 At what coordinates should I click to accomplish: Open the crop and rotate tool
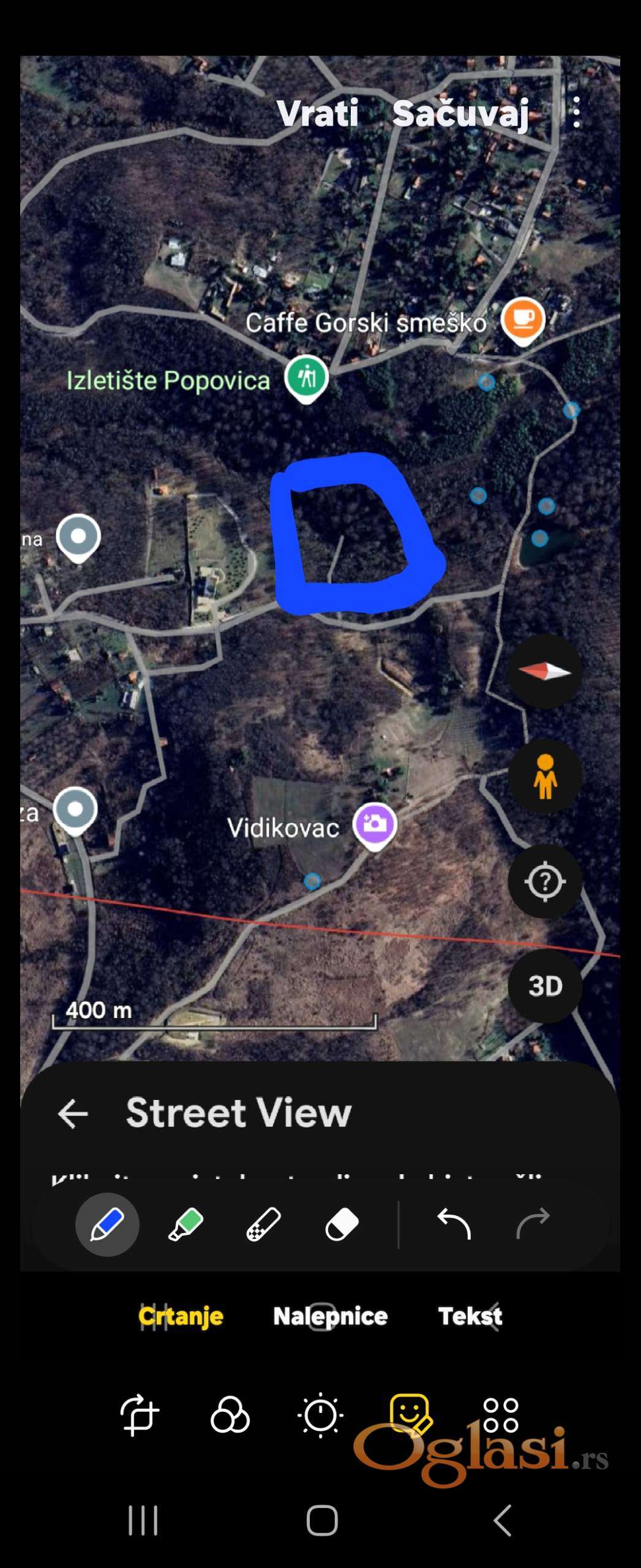click(140, 1415)
